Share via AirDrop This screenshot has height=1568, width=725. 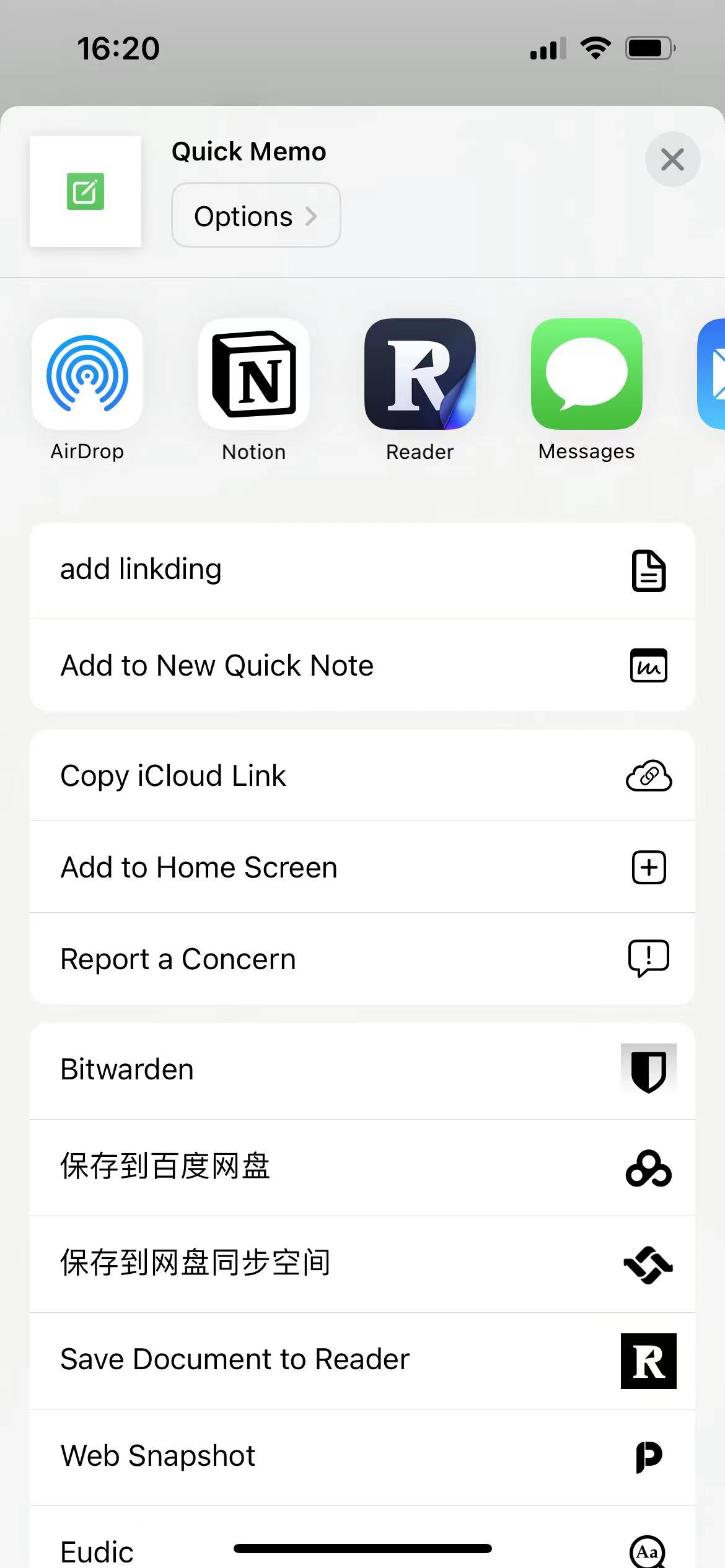click(x=87, y=375)
